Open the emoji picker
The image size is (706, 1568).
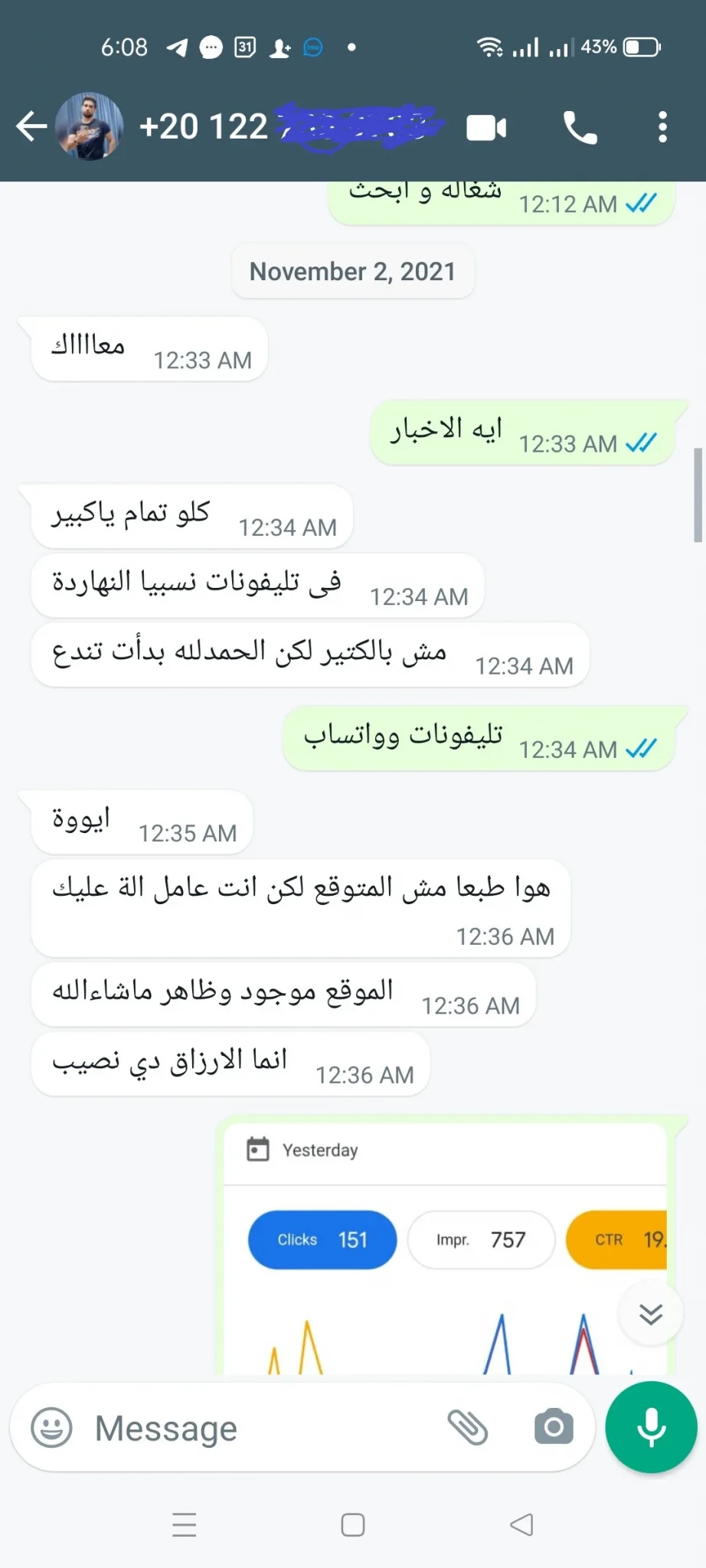pos(51,1427)
